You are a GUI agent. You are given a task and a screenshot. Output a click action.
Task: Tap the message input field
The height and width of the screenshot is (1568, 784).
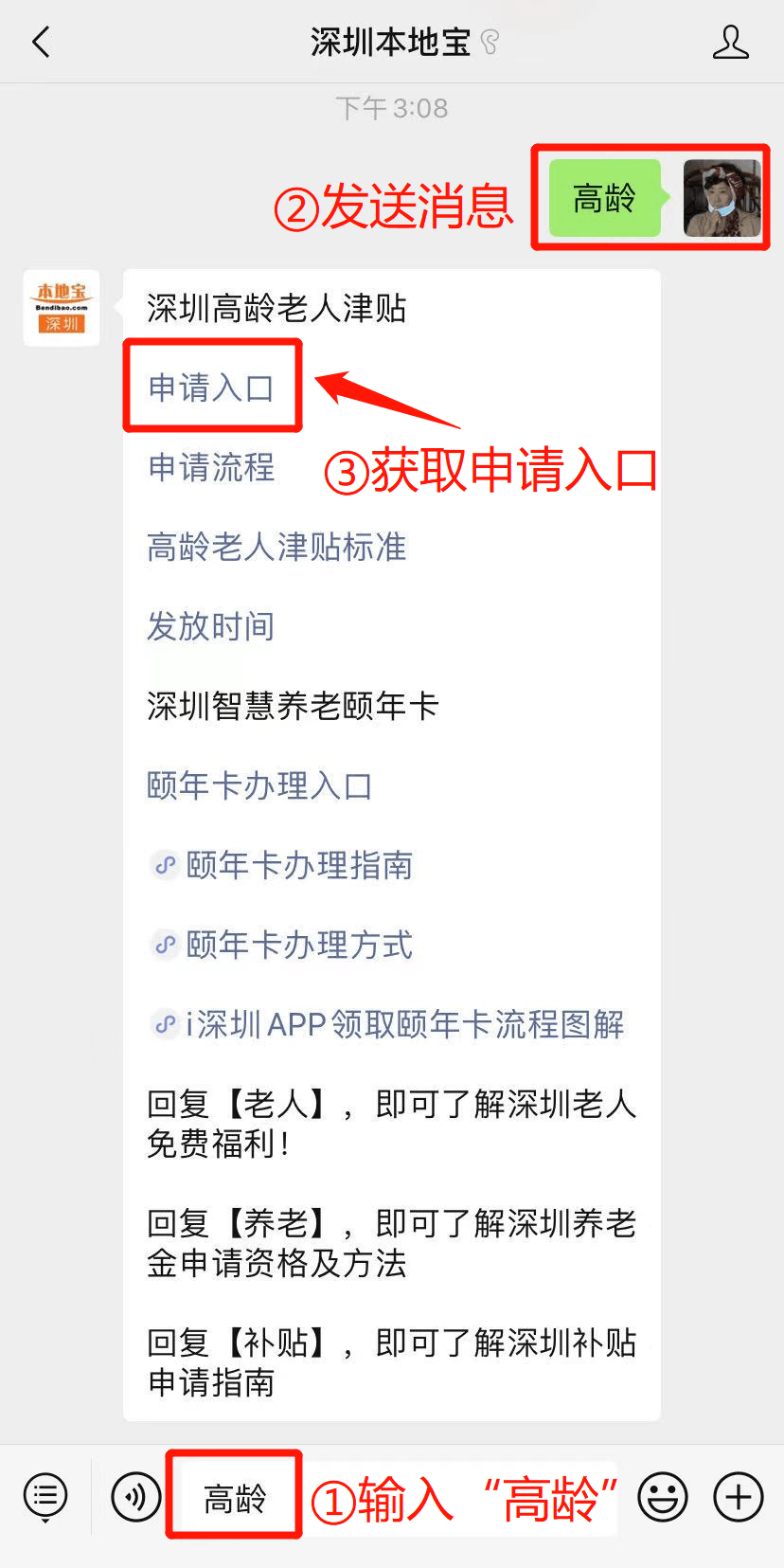point(393,1498)
